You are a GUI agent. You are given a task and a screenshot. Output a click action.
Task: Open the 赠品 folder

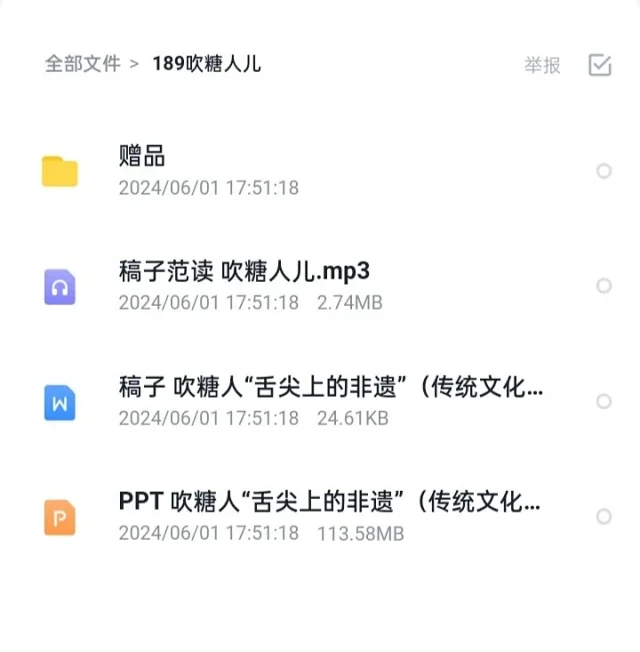tap(142, 157)
